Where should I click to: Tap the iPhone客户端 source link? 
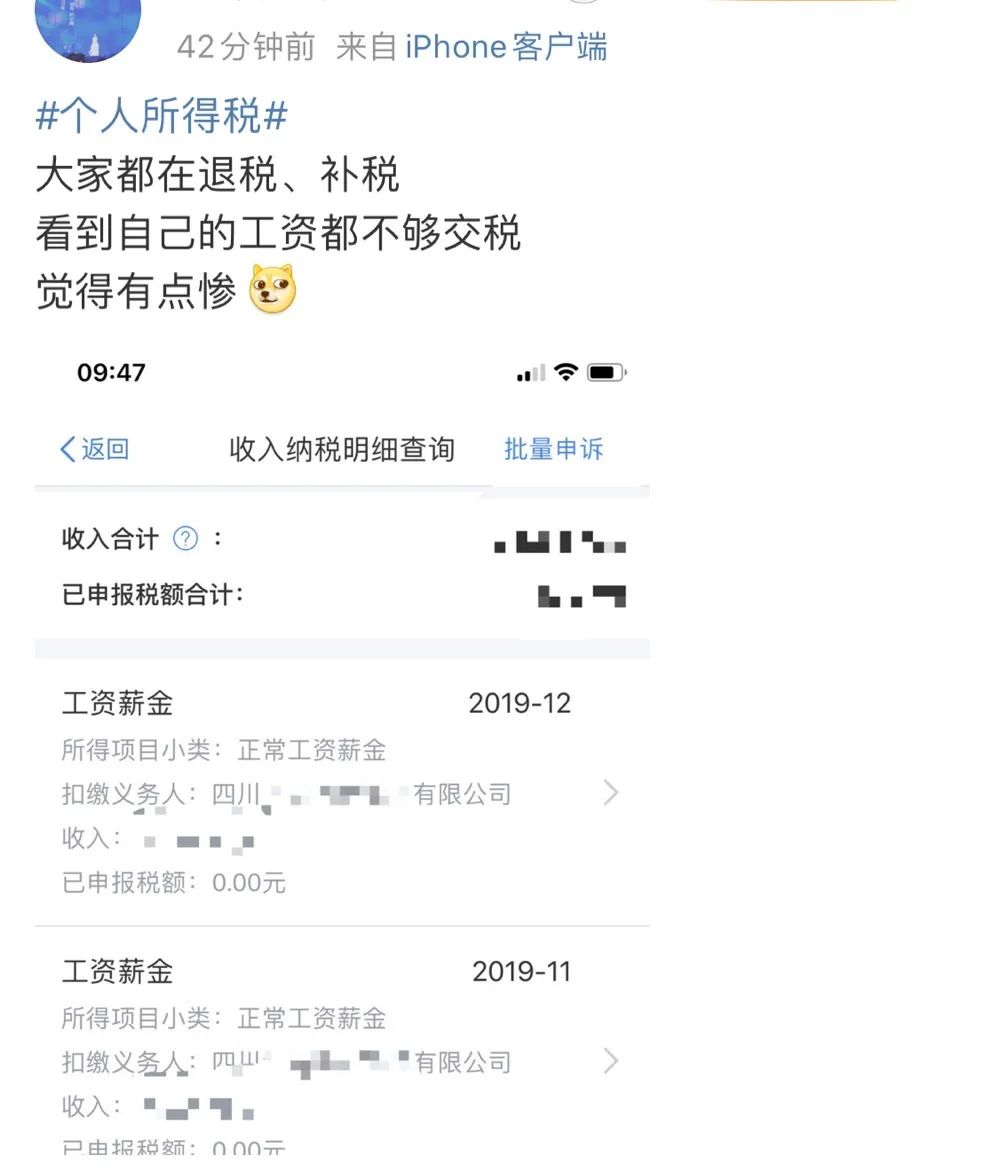(x=506, y=47)
